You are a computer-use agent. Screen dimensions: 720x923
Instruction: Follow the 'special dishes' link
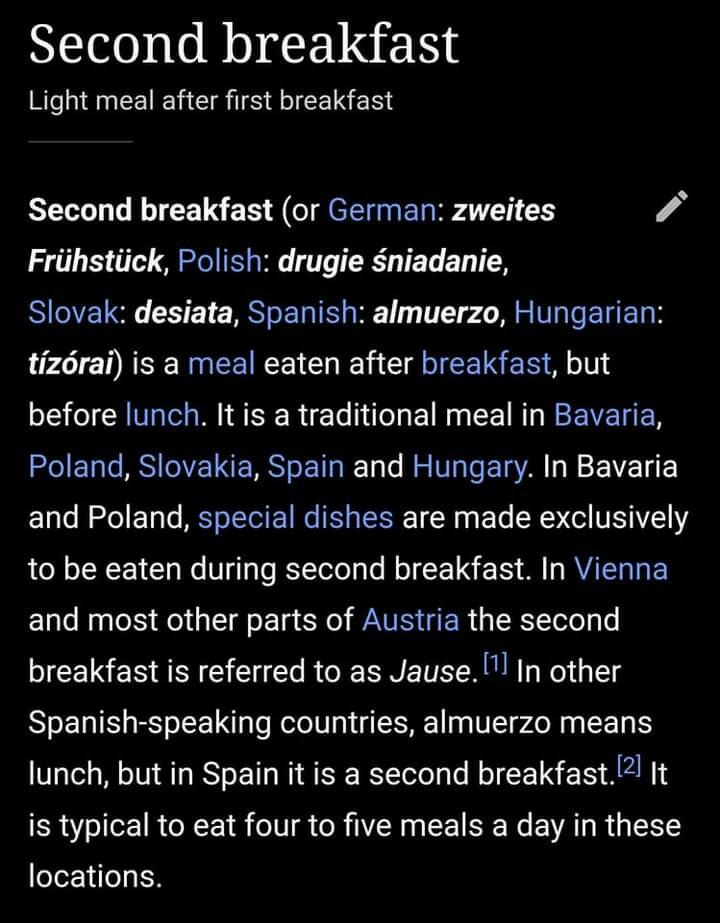(295, 518)
